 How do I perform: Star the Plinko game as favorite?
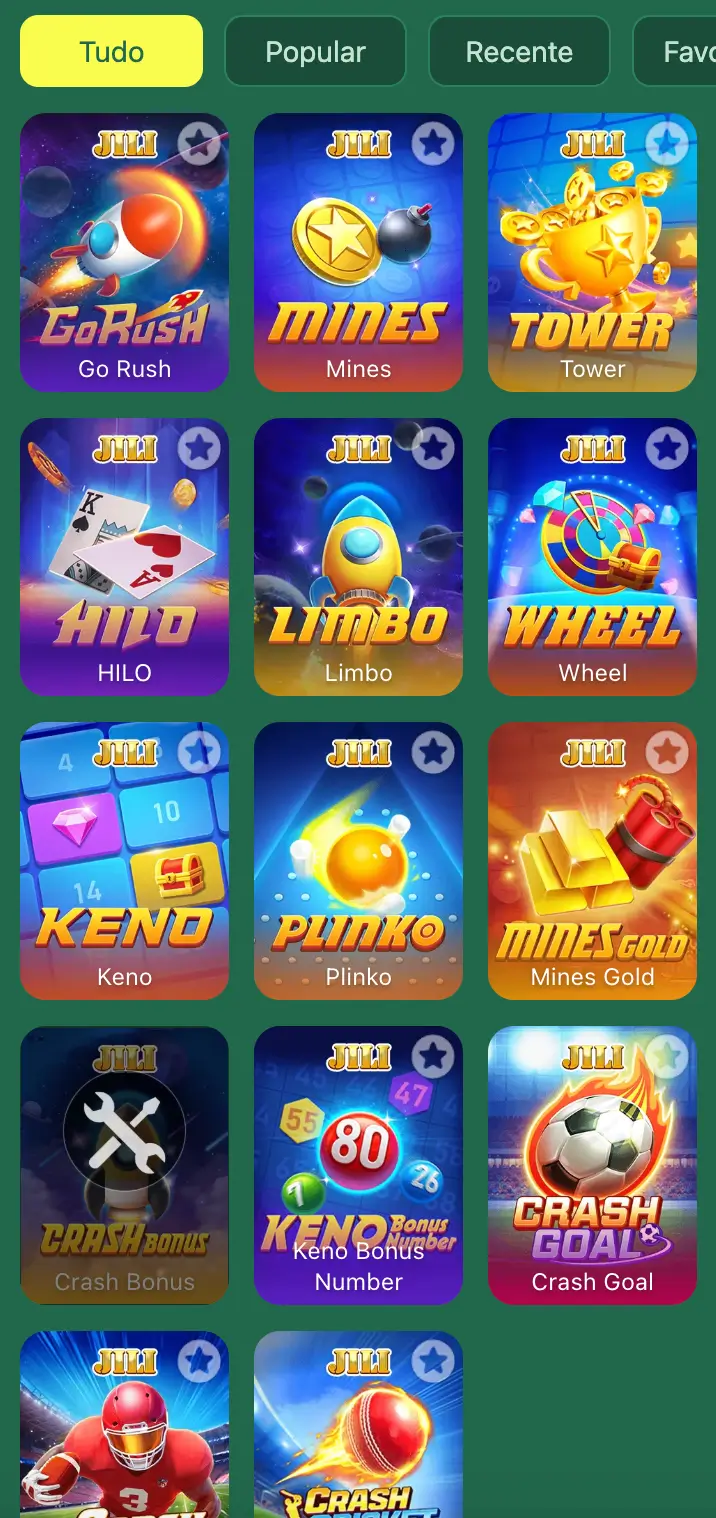[433, 752]
